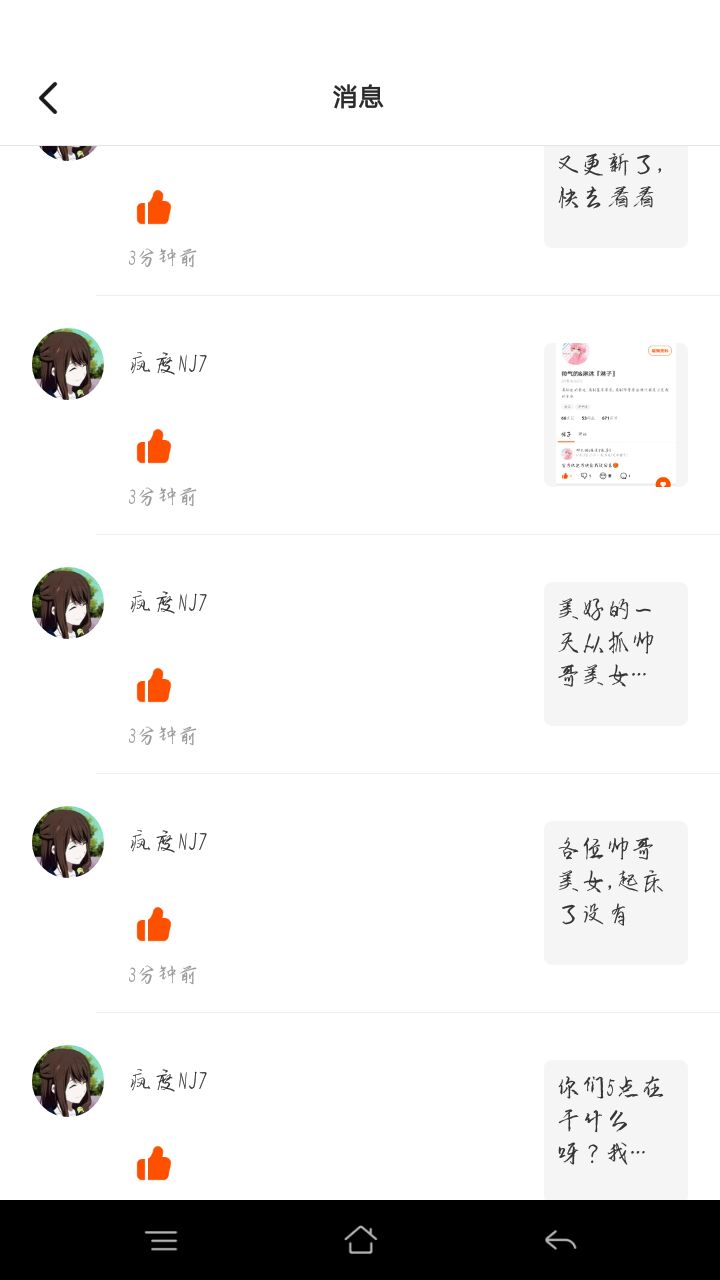The image size is (720, 1280).
Task: Open the post card '你们5点在干什么呀?我…'
Action: click(x=615, y=1129)
